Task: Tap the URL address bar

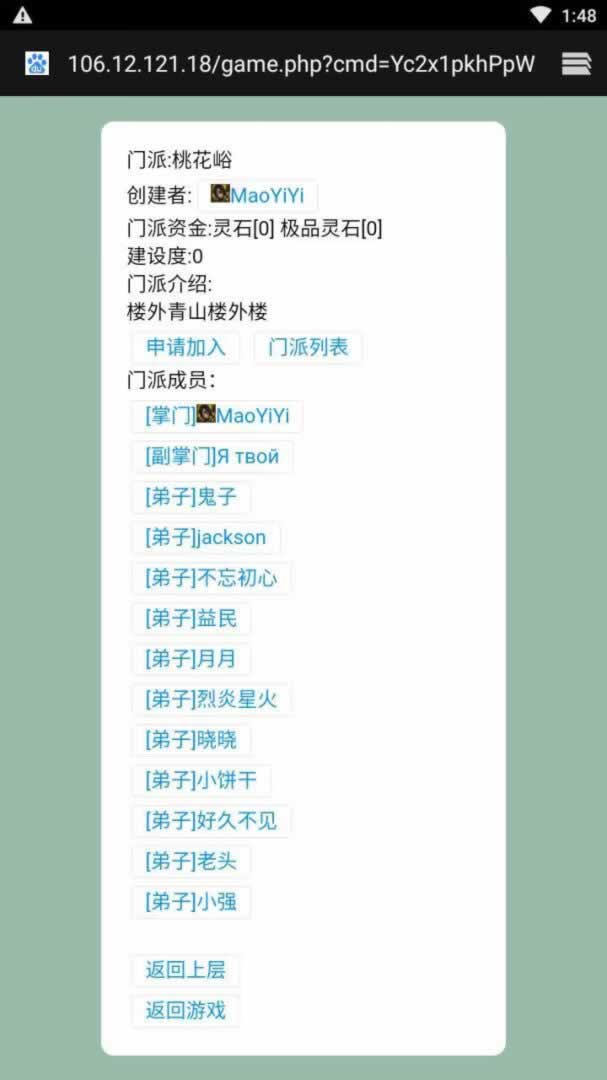Action: pos(300,64)
